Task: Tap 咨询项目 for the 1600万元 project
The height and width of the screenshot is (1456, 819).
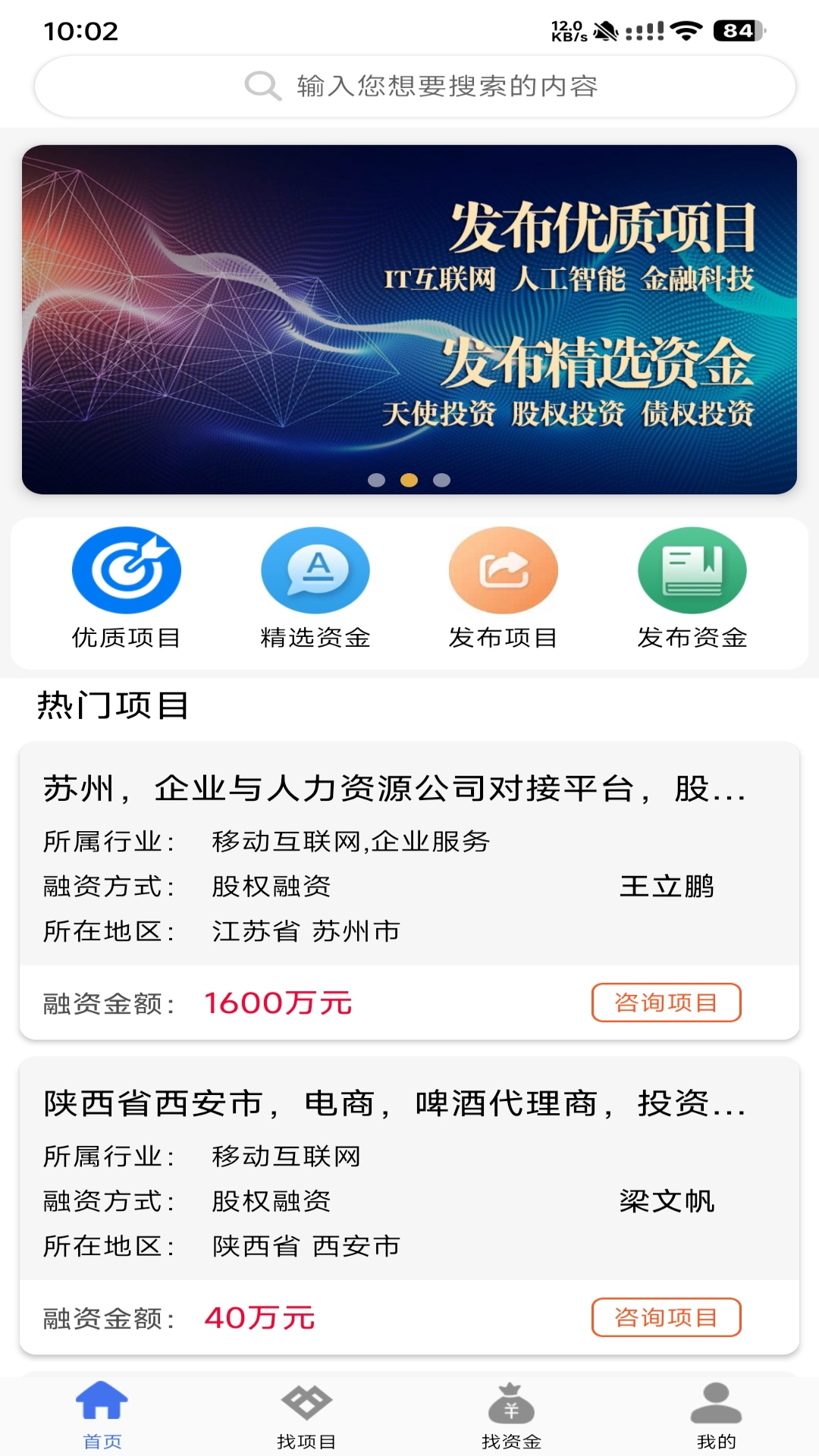Action: point(666,1003)
